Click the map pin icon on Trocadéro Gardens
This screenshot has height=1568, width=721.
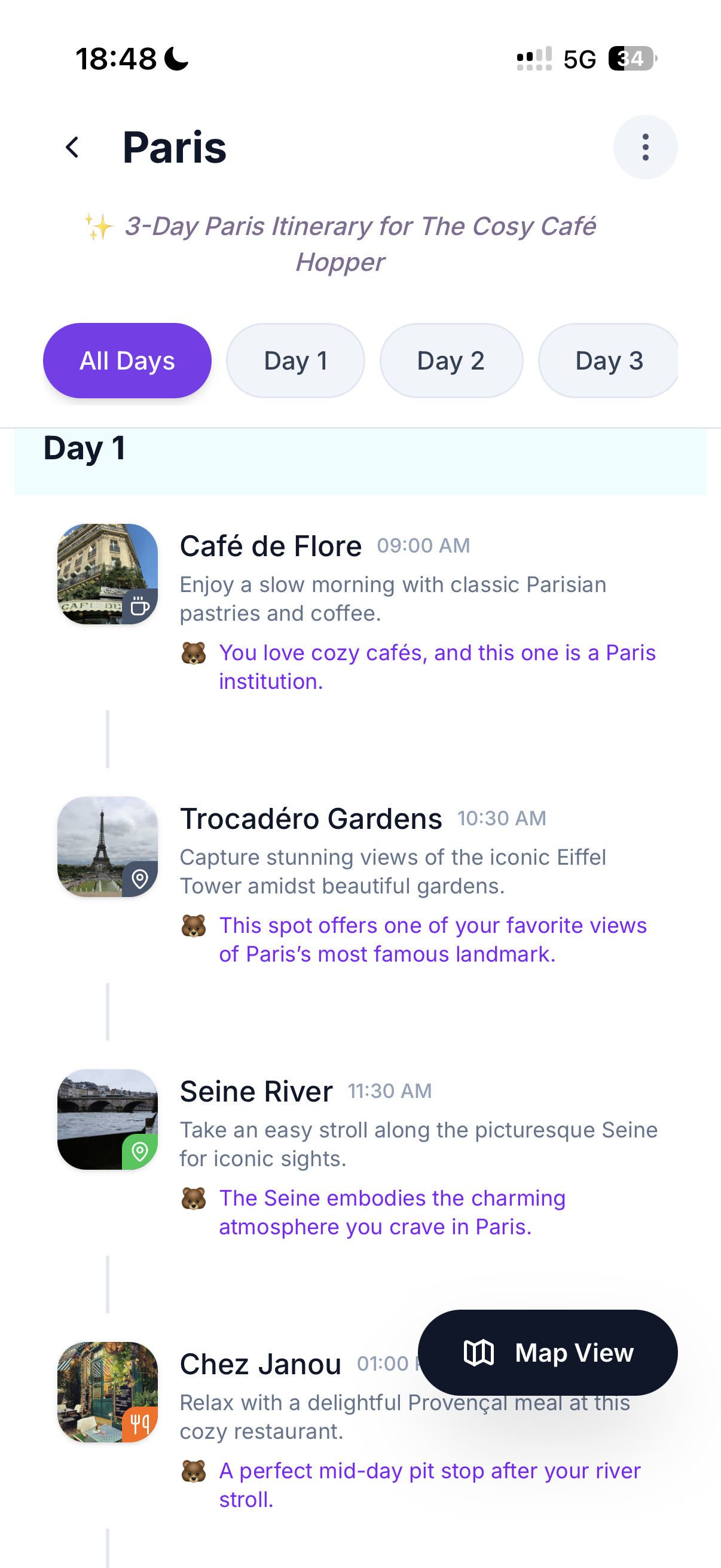(x=140, y=879)
